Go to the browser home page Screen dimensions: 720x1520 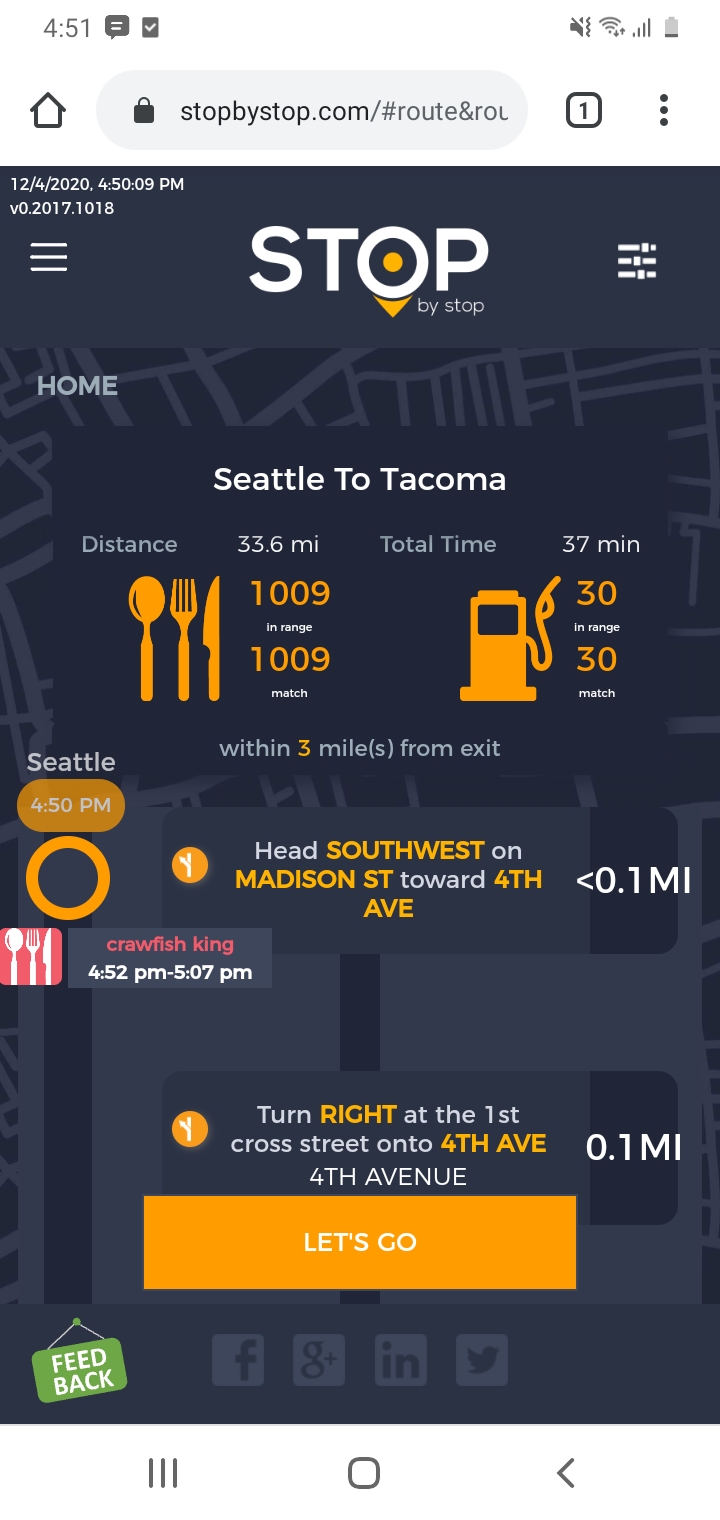tap(48, 111)
